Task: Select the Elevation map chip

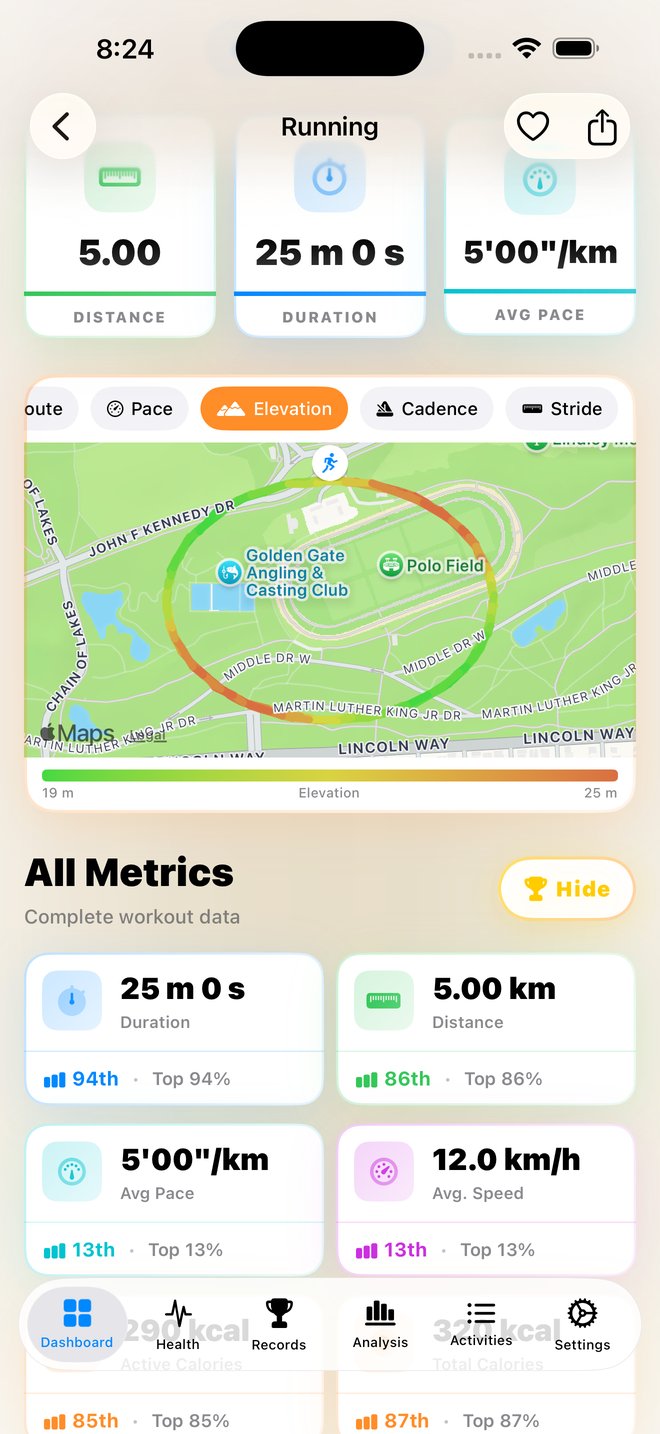Action: [x=274, y=409]
